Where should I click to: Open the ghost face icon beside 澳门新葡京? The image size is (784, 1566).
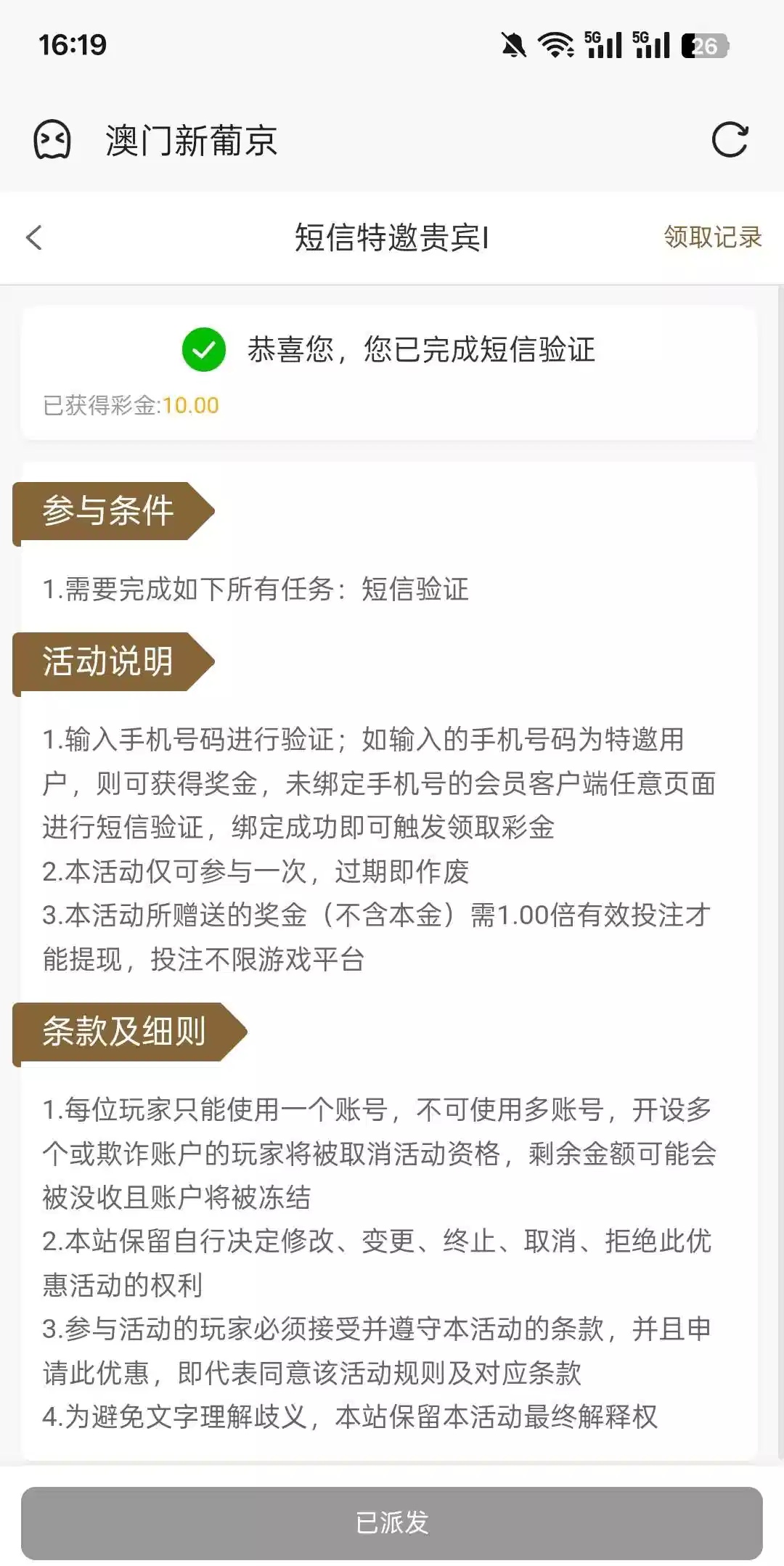[52, 139]
